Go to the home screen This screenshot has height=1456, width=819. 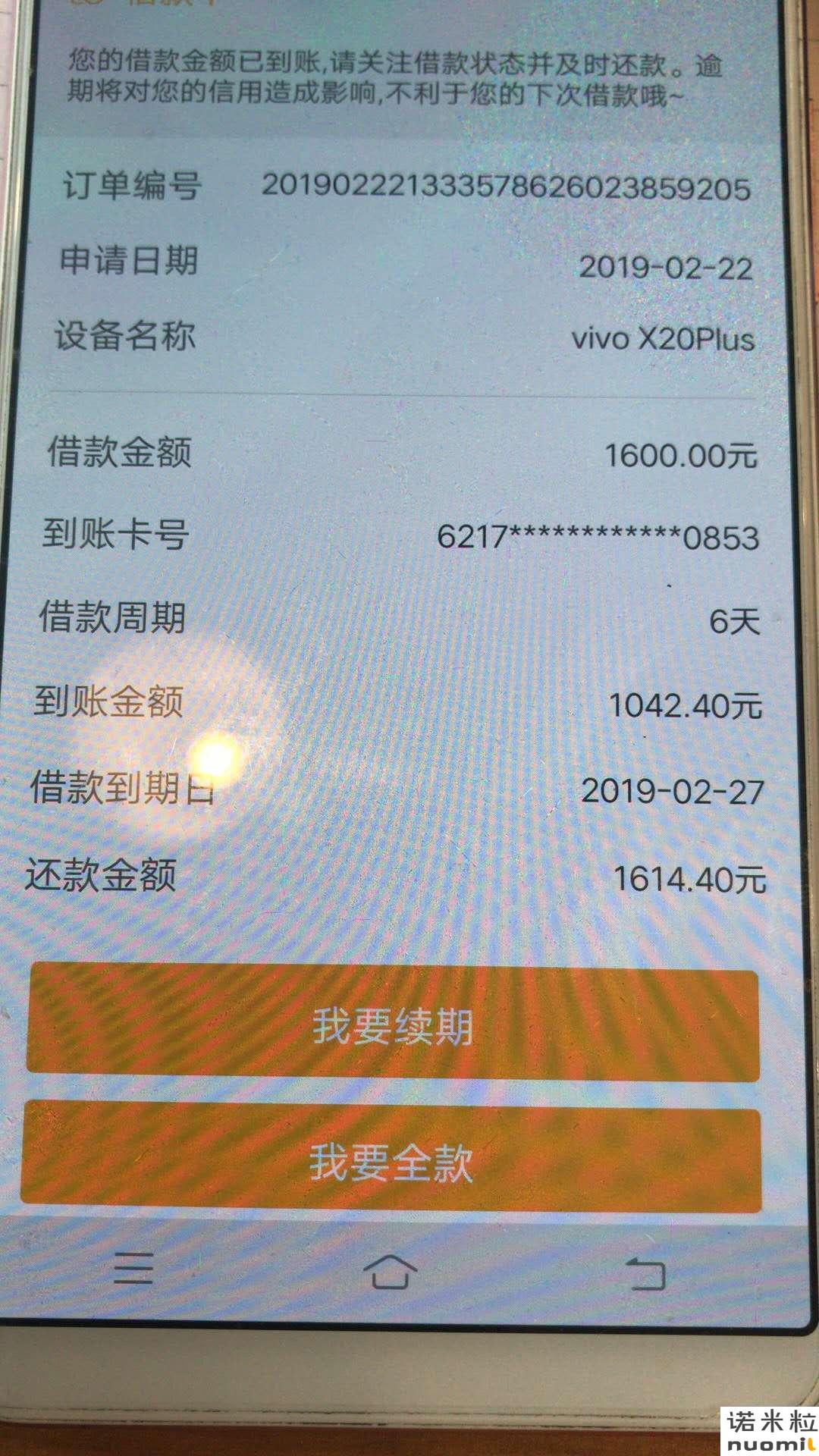[x=390, y=1272]
